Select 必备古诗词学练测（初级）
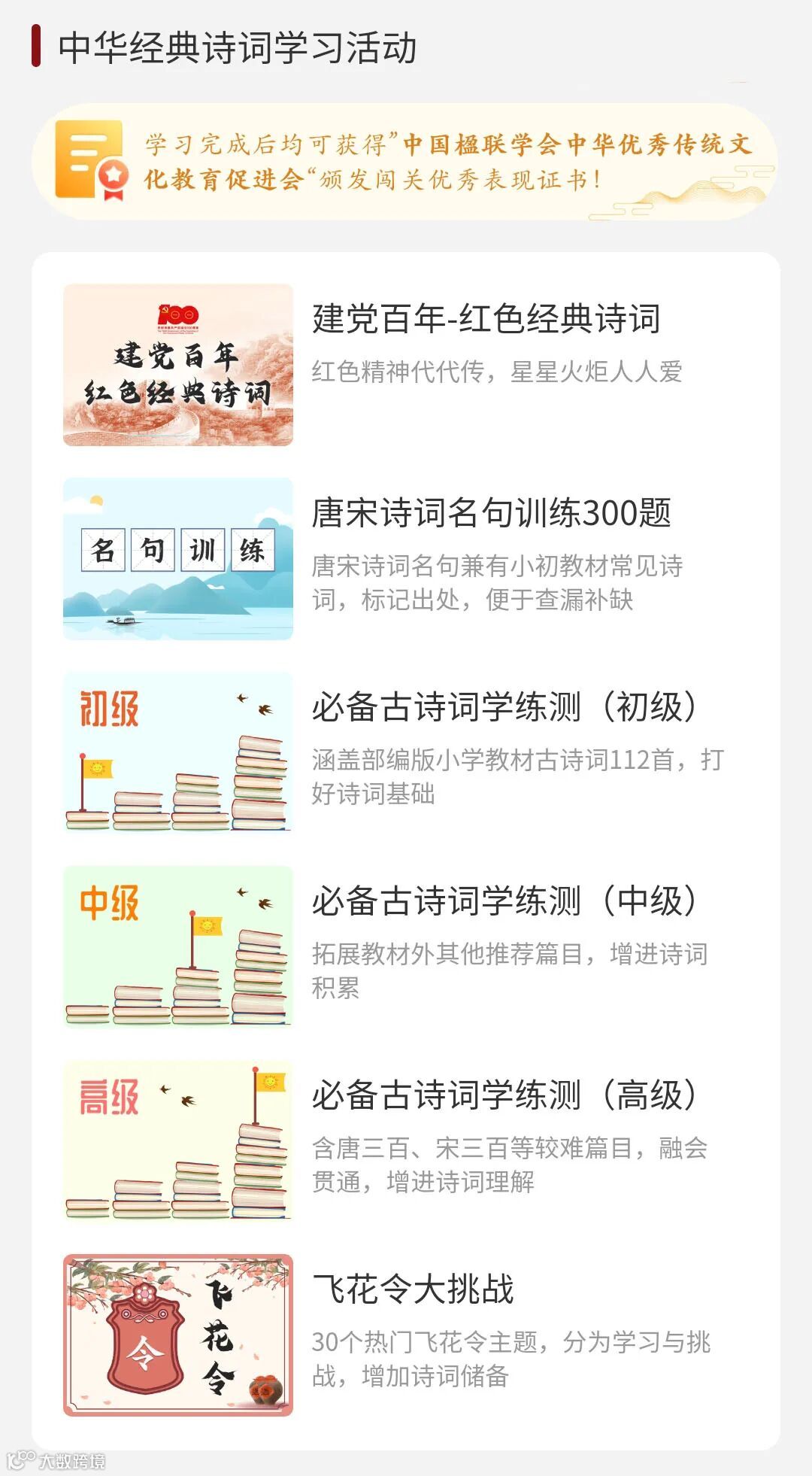 pos(504,707)
